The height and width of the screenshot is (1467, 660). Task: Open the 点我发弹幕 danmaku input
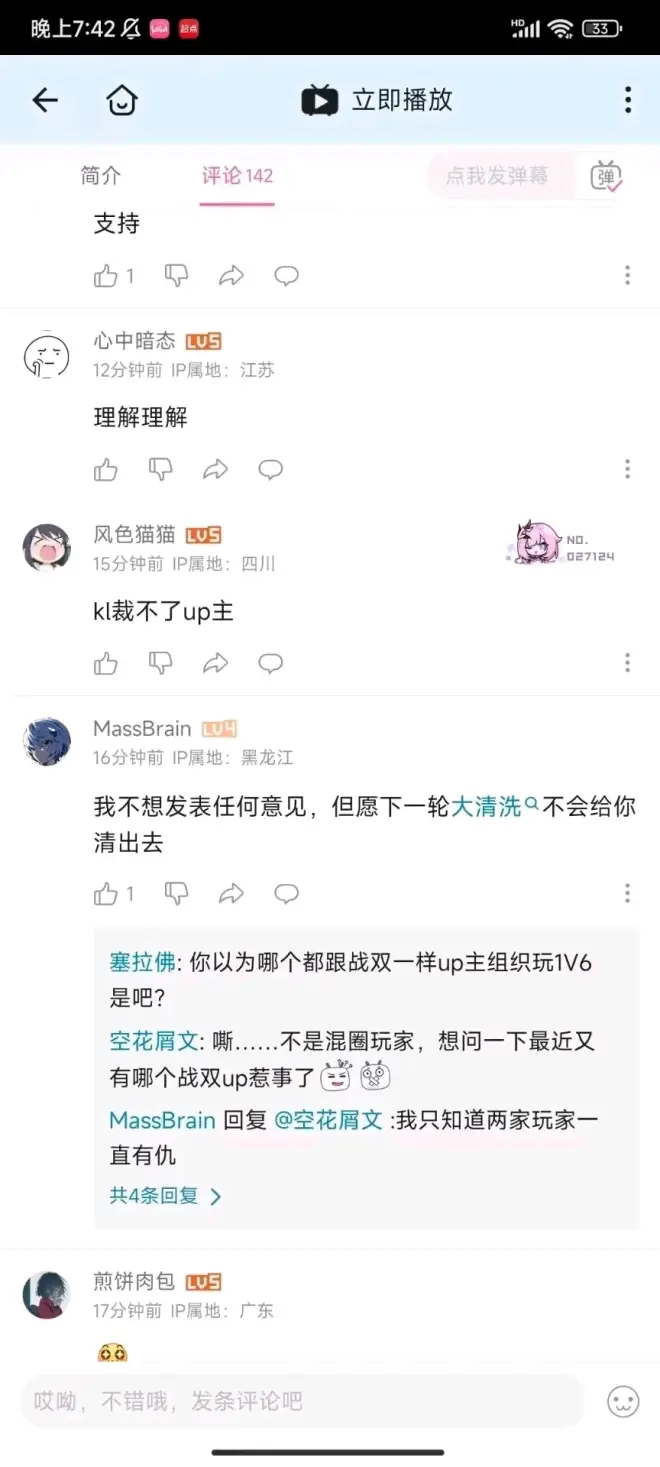497,176
